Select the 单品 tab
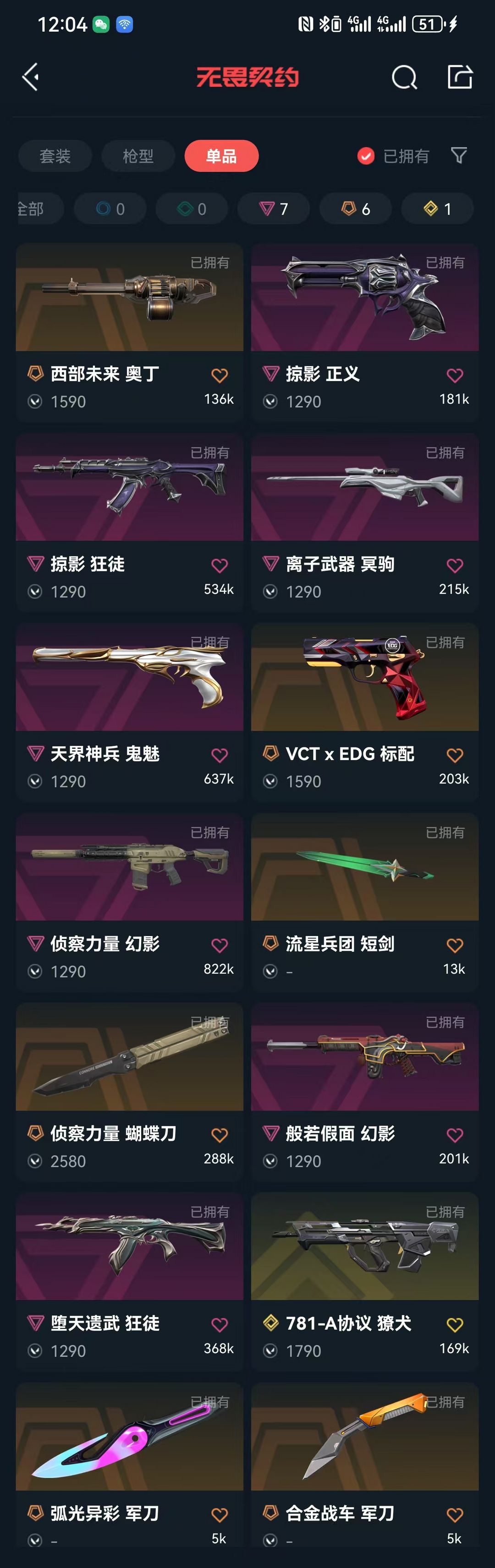Image resolution: width=495 pixels, height=1568 pixels. pyautogui.click(x=222, y=157)
